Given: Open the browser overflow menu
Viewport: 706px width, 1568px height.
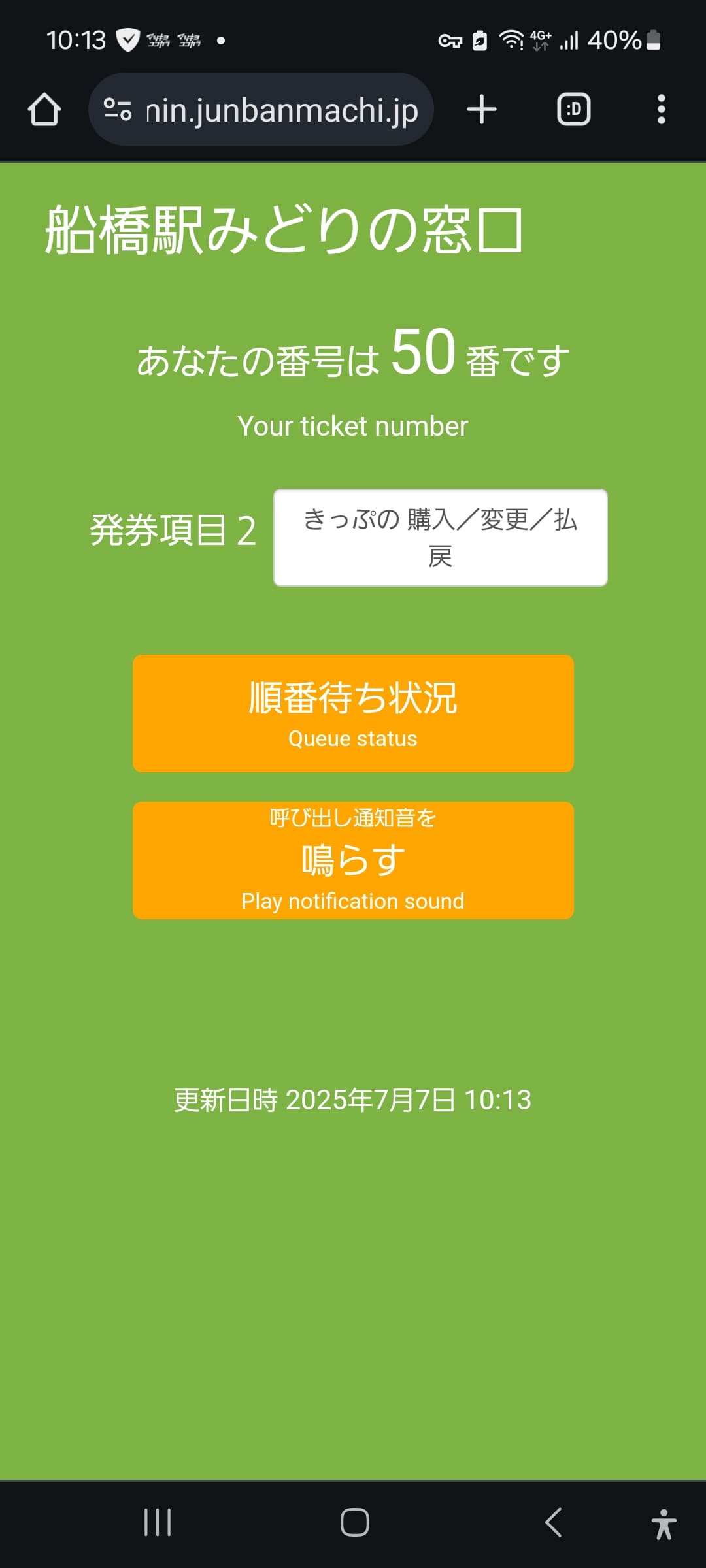Looking at the screenshot, I should [661, 109].
